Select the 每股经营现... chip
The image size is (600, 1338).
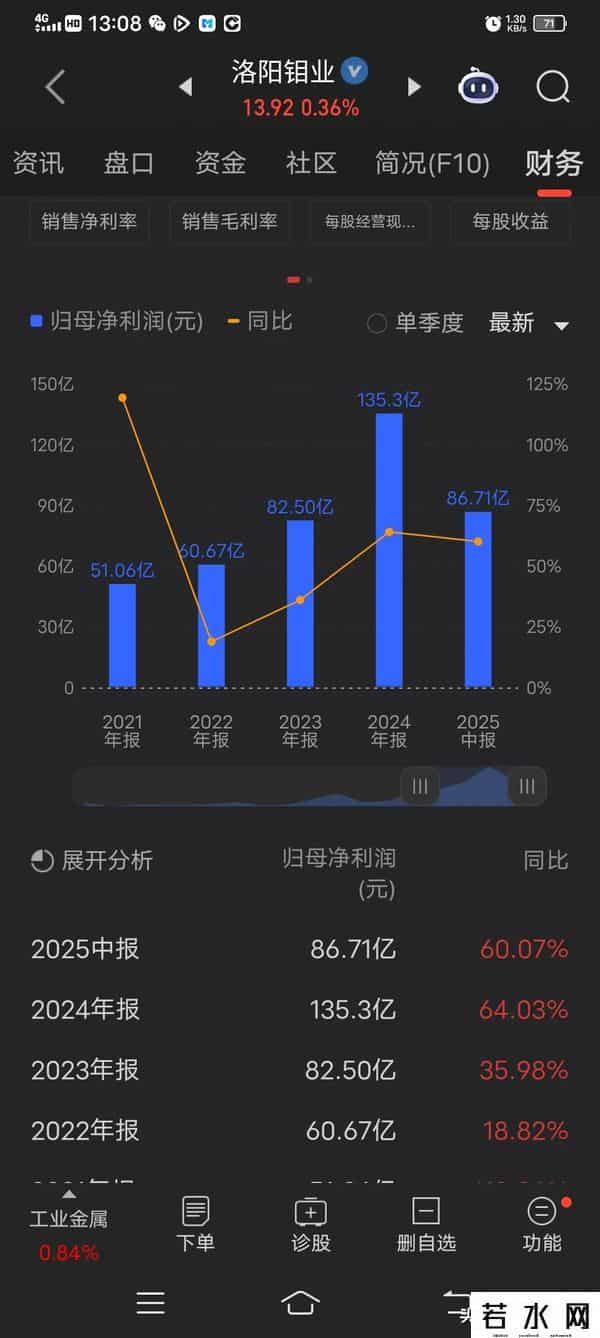(x=370, y=222)
